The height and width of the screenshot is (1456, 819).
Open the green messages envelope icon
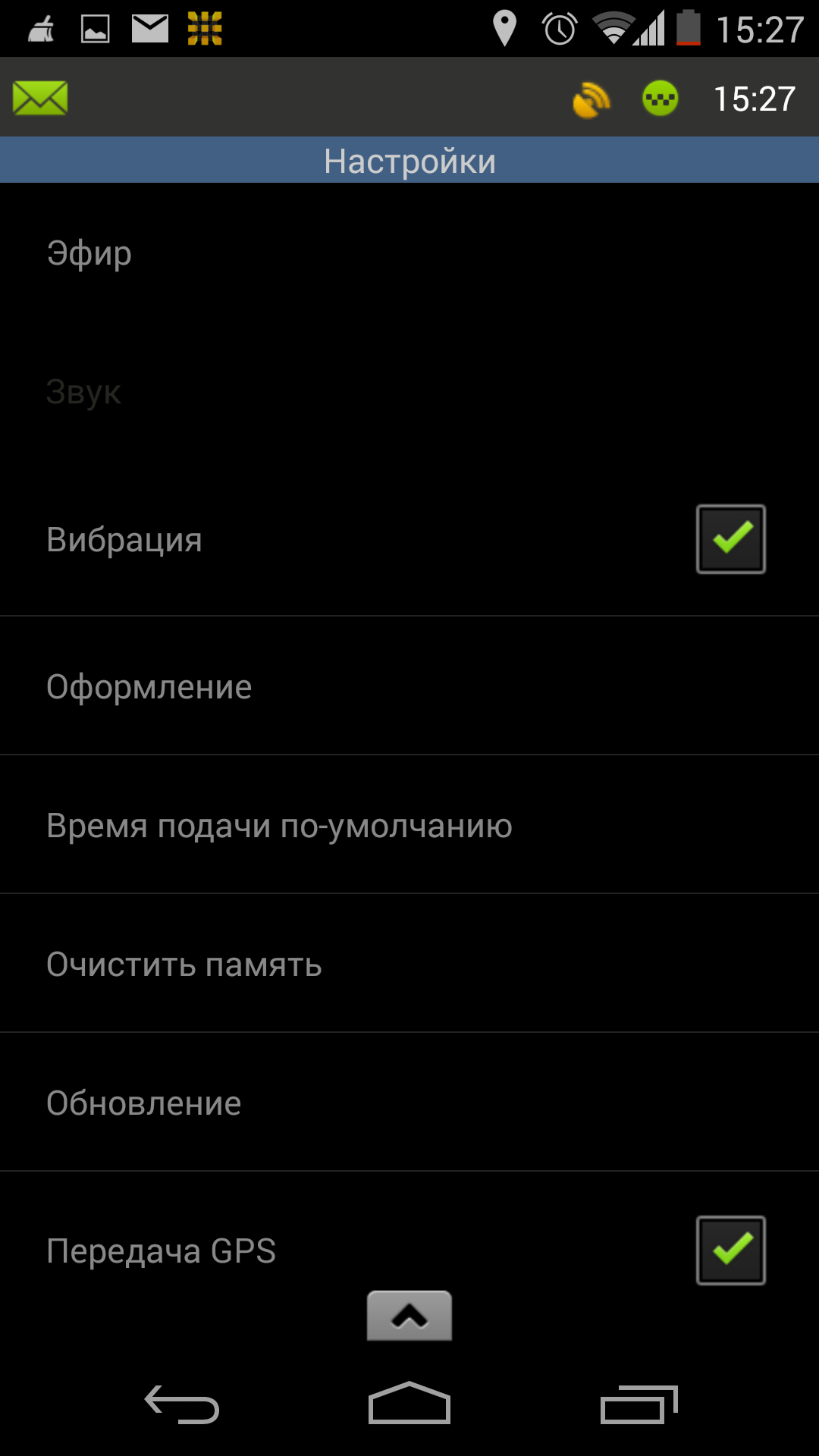40,99
